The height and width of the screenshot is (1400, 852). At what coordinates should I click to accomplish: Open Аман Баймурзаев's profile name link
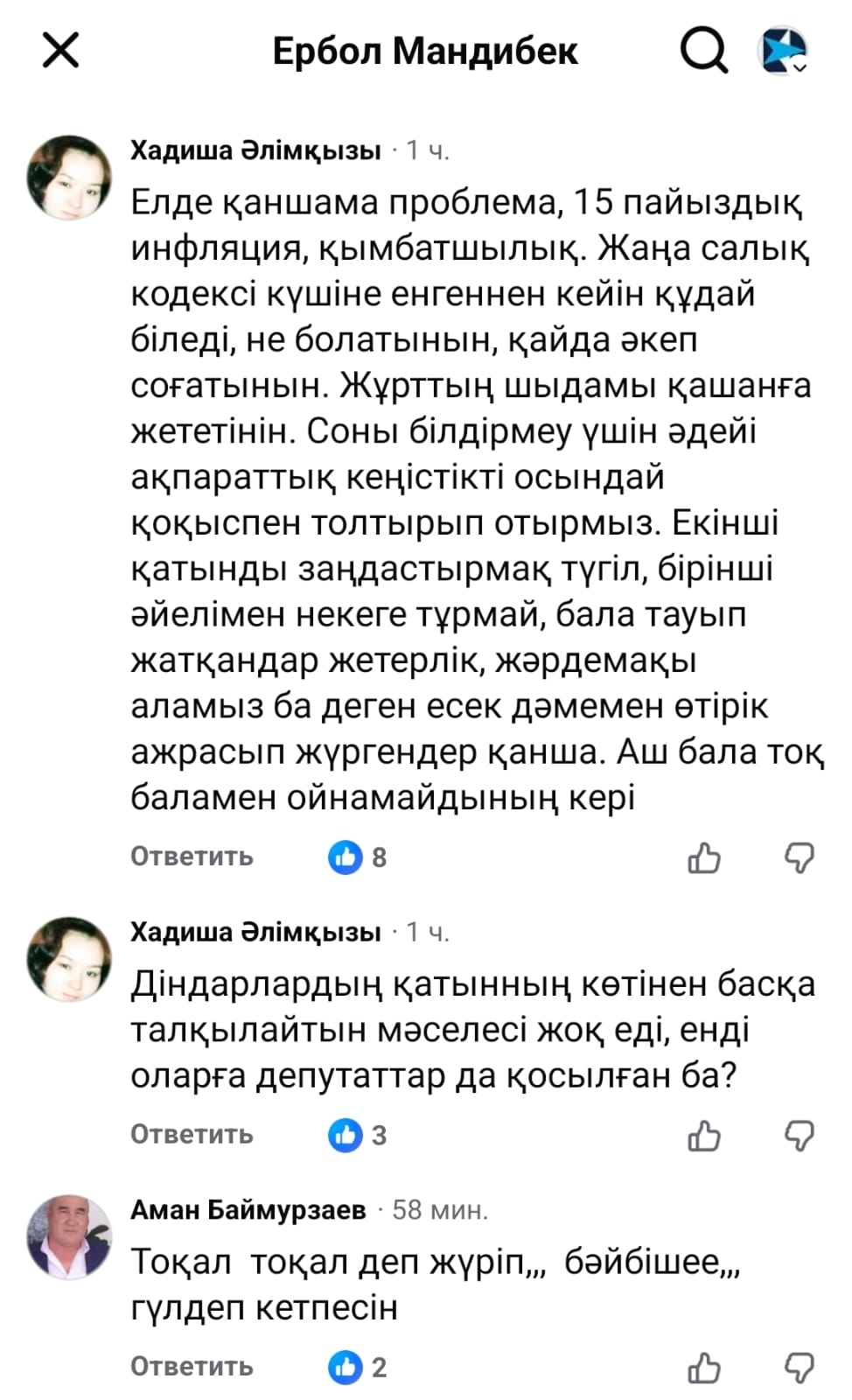248,1210
